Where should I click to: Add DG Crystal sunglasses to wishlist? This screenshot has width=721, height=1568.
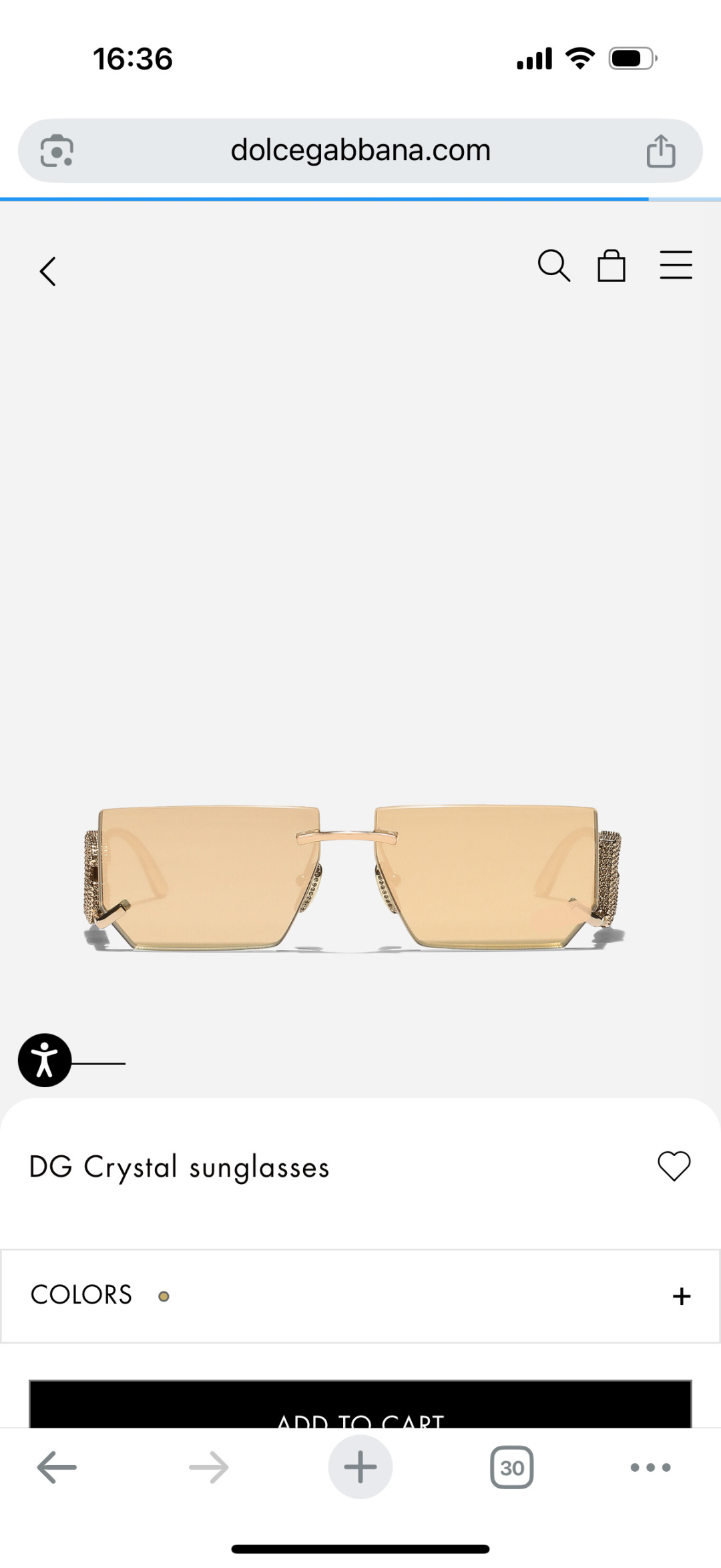674,1166
